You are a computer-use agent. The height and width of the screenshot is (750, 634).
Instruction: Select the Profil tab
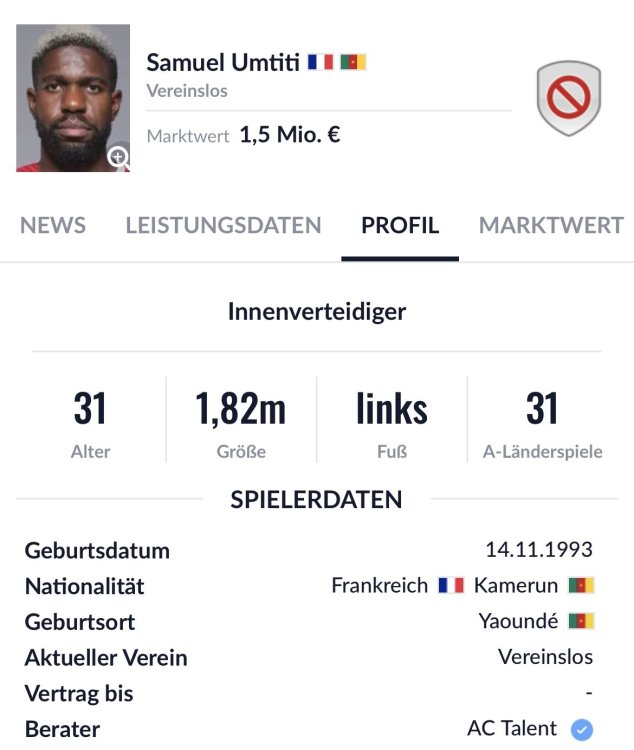pos(400,225)
